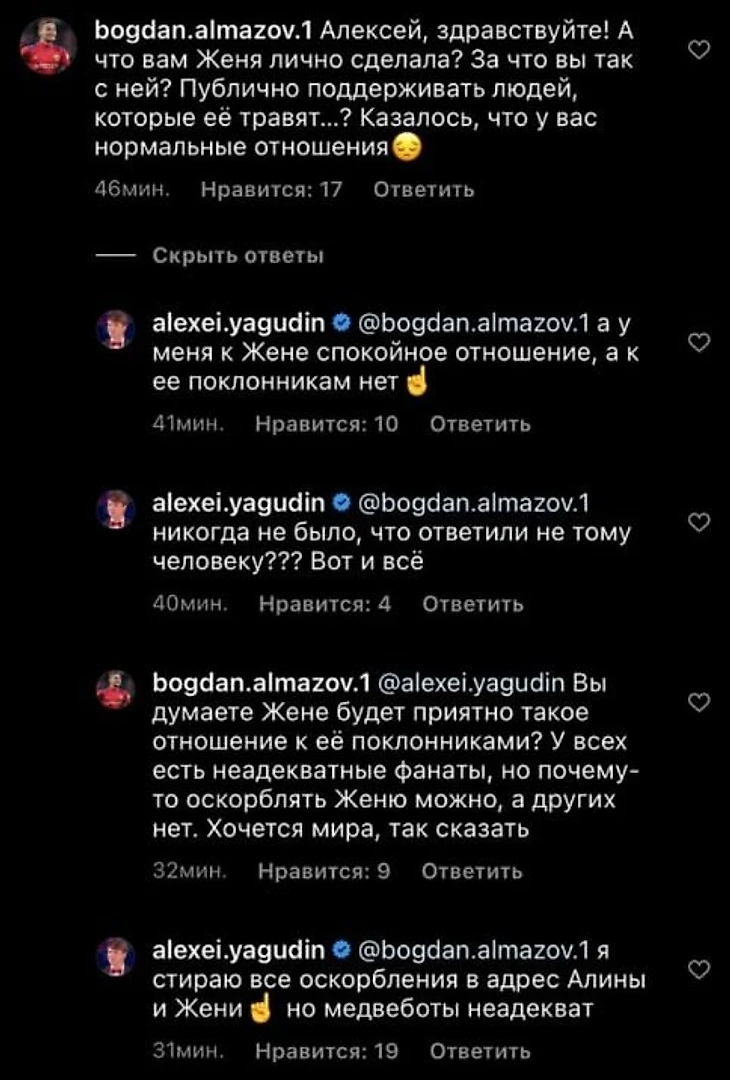Like the comment starting "Алексей, здравствуйте!"

click(x=702, y=49)
